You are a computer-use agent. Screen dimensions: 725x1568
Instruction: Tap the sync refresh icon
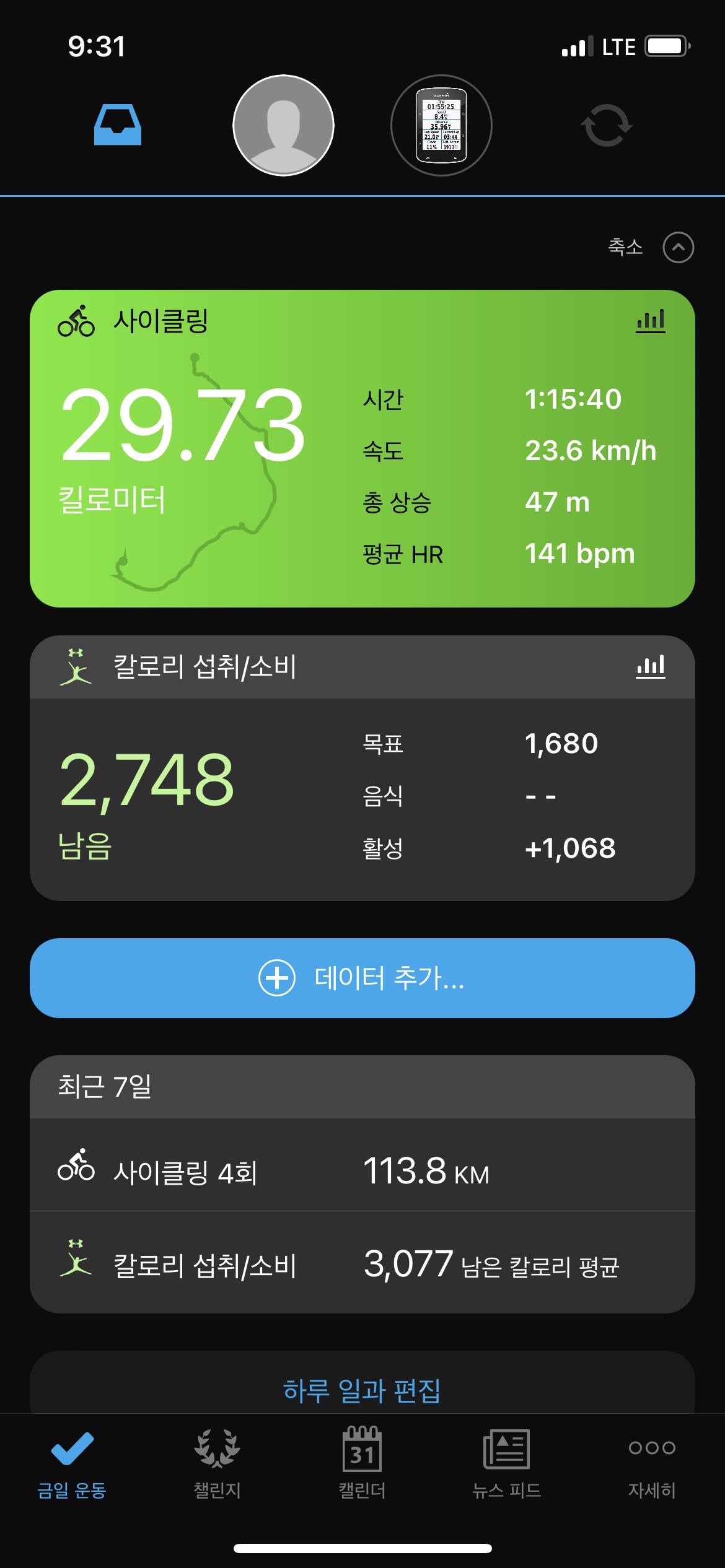(x=606, y=126)
